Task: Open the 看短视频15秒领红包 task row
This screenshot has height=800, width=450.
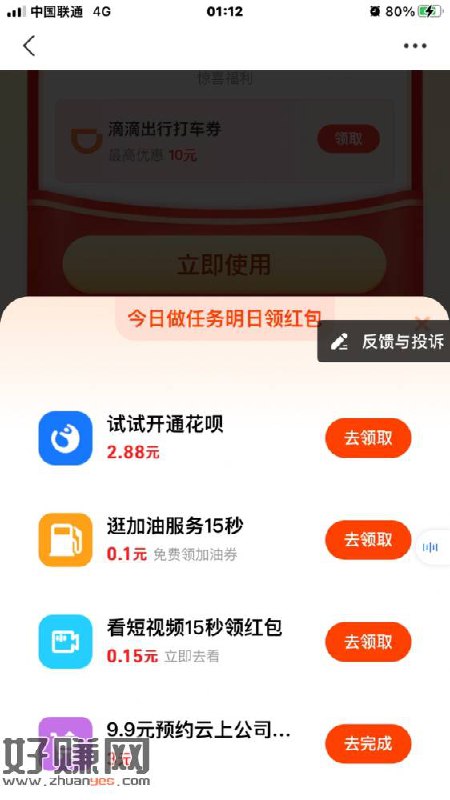Action: 225,642
